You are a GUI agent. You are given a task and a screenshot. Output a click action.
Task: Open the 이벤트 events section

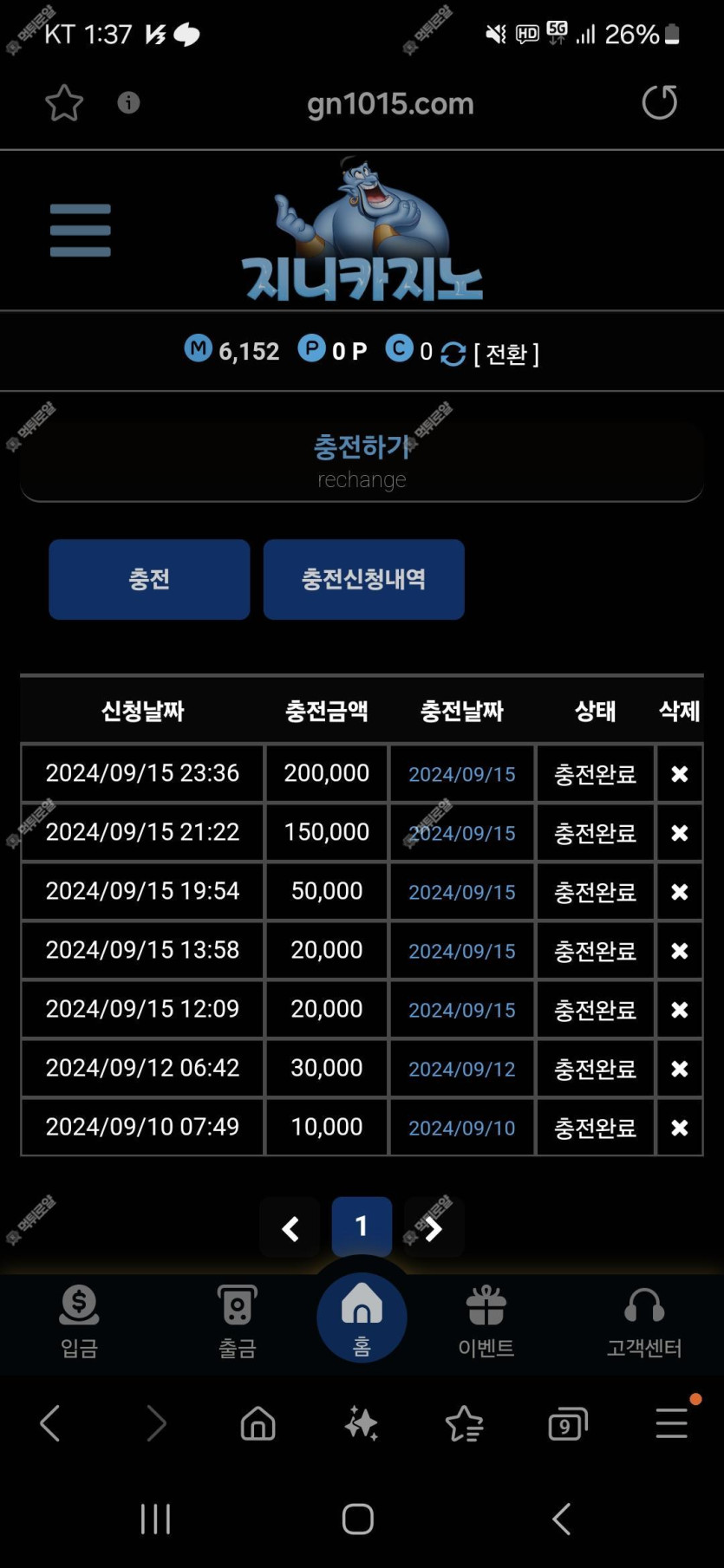tap(486, 1319)
